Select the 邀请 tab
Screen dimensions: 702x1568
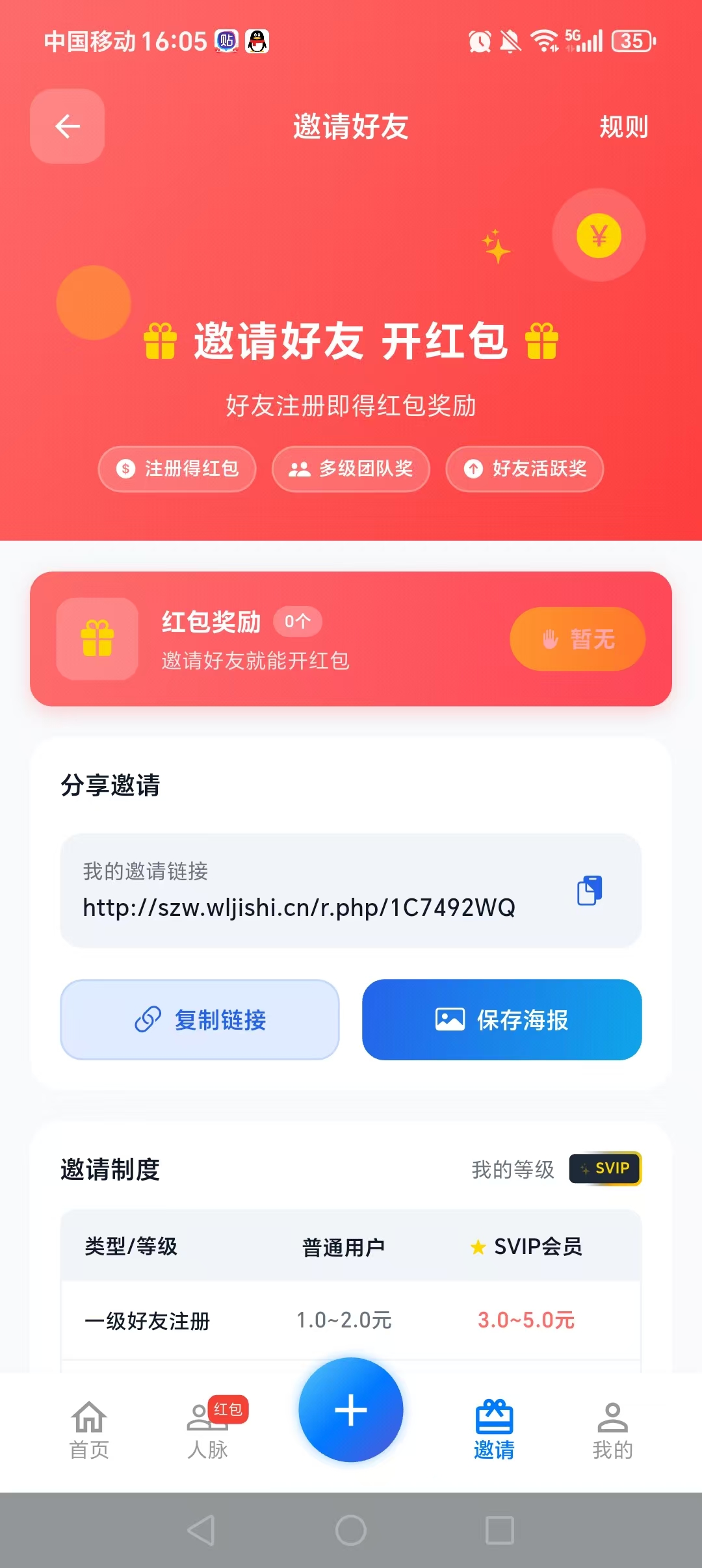click(x=494, y=1429)
